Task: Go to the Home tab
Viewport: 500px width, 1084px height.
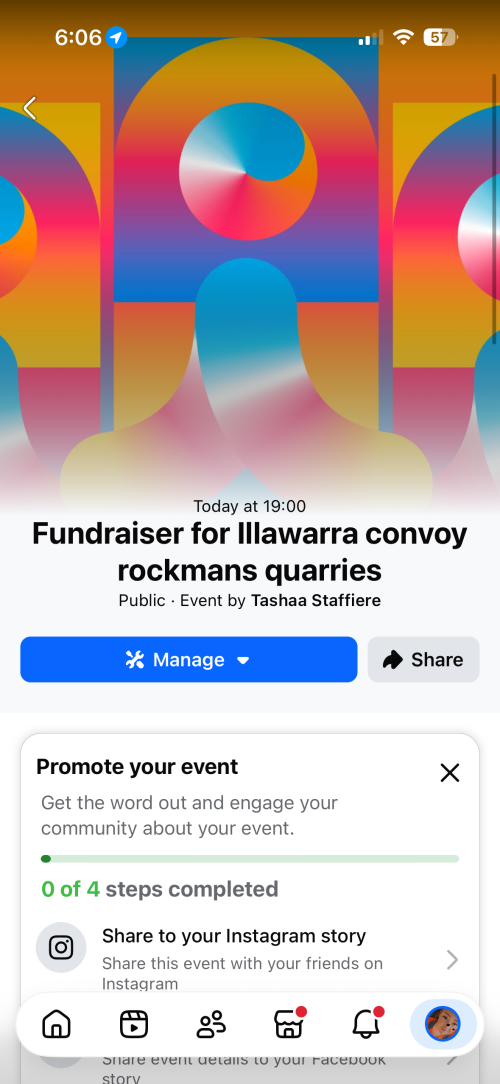Action: click(x=56, y=1024)
